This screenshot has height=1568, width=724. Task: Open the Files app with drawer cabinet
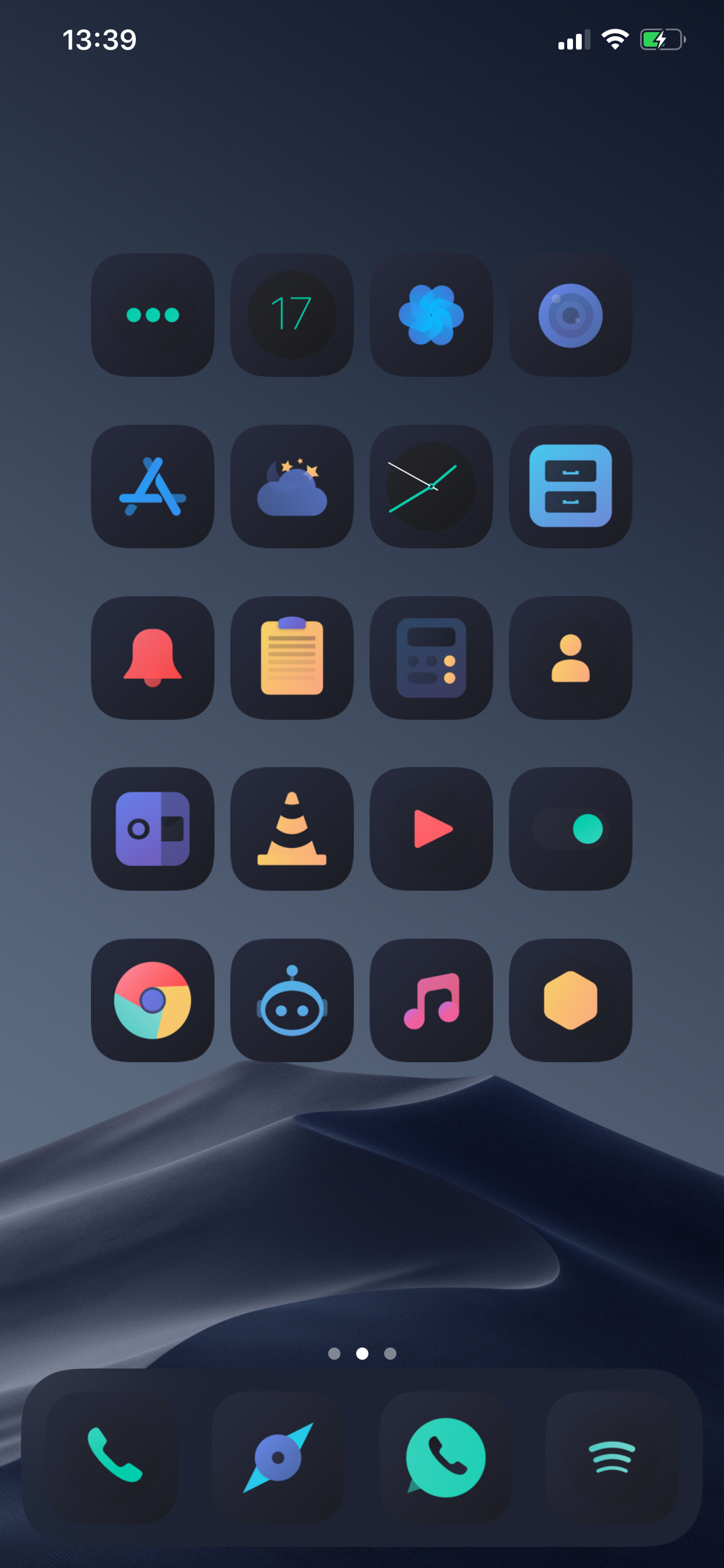(570, 486)
